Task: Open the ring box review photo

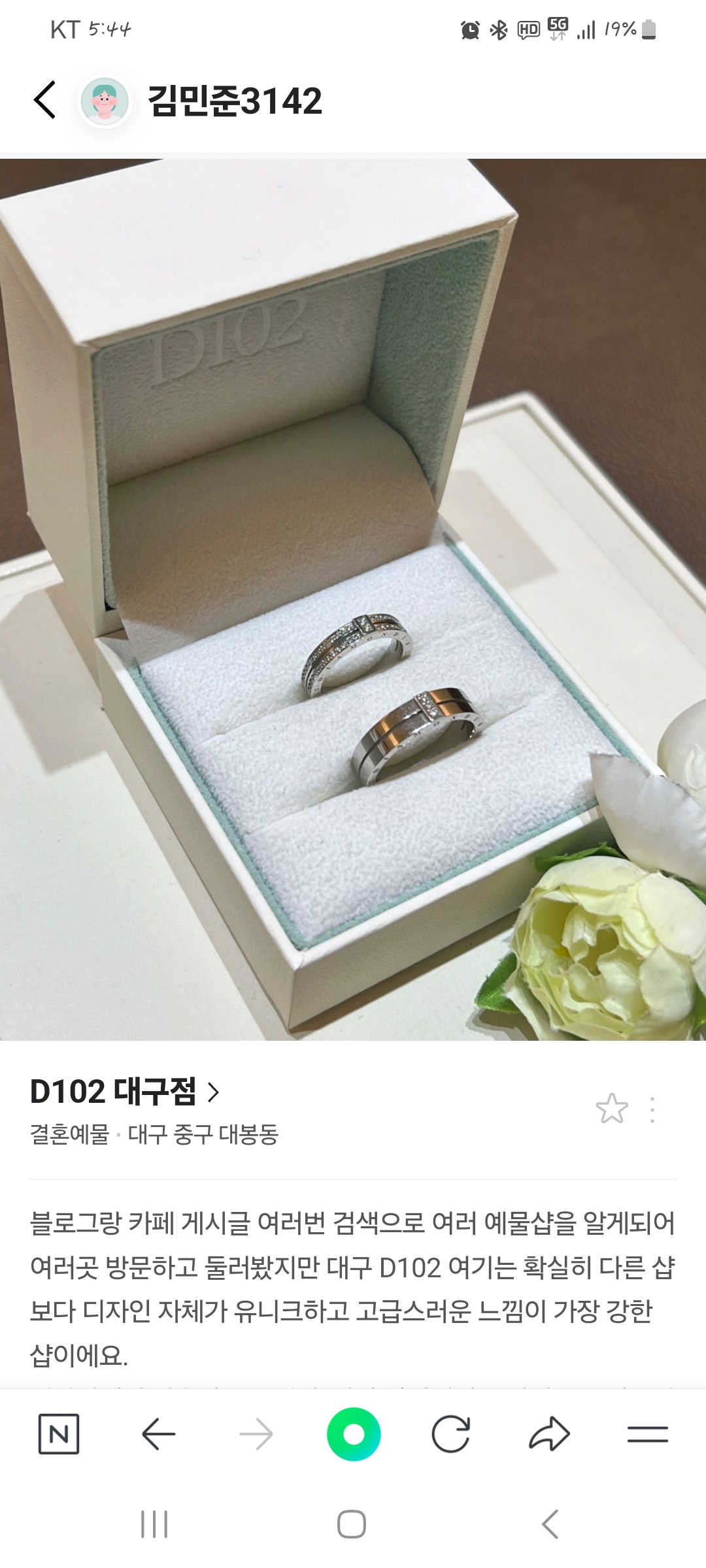Action: click(x=353, y=599)
